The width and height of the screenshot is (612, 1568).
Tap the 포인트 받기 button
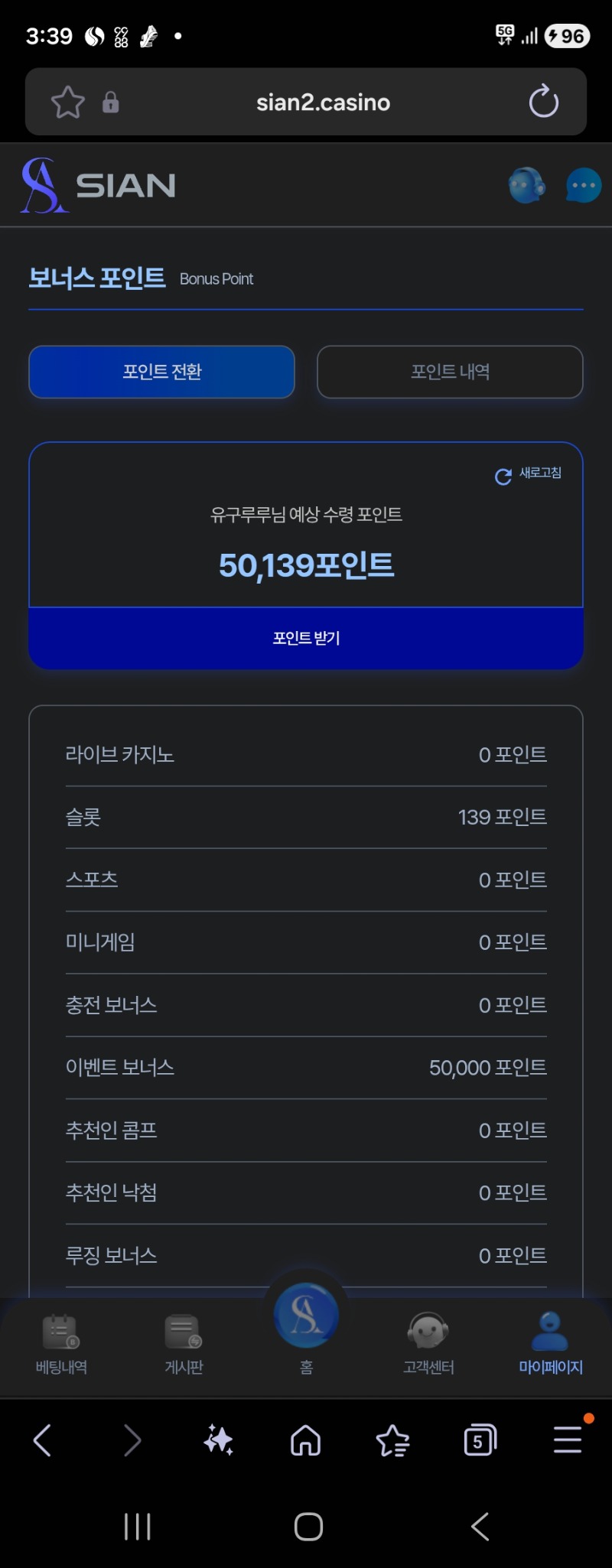306,638
